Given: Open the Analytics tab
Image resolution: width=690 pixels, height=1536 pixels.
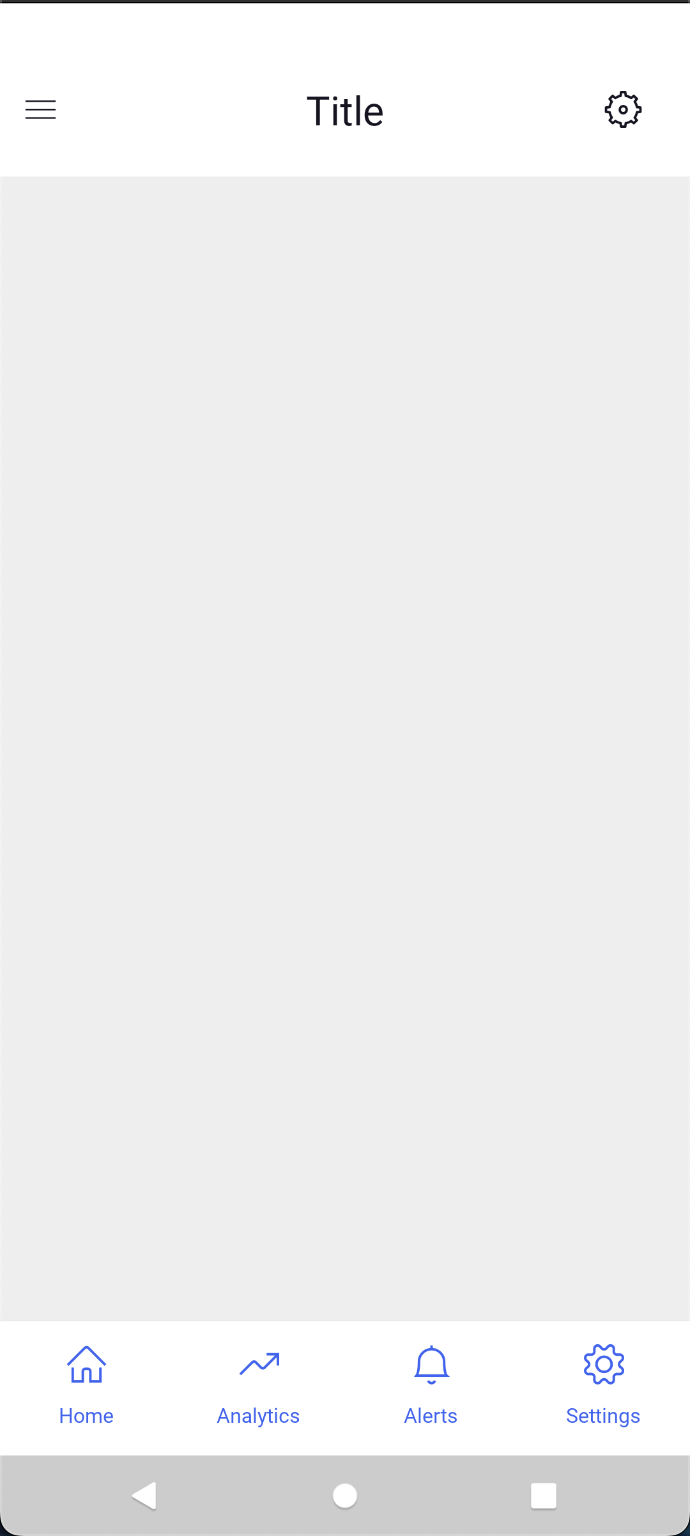Looking at the screenshot, I should pos(258,1386).
